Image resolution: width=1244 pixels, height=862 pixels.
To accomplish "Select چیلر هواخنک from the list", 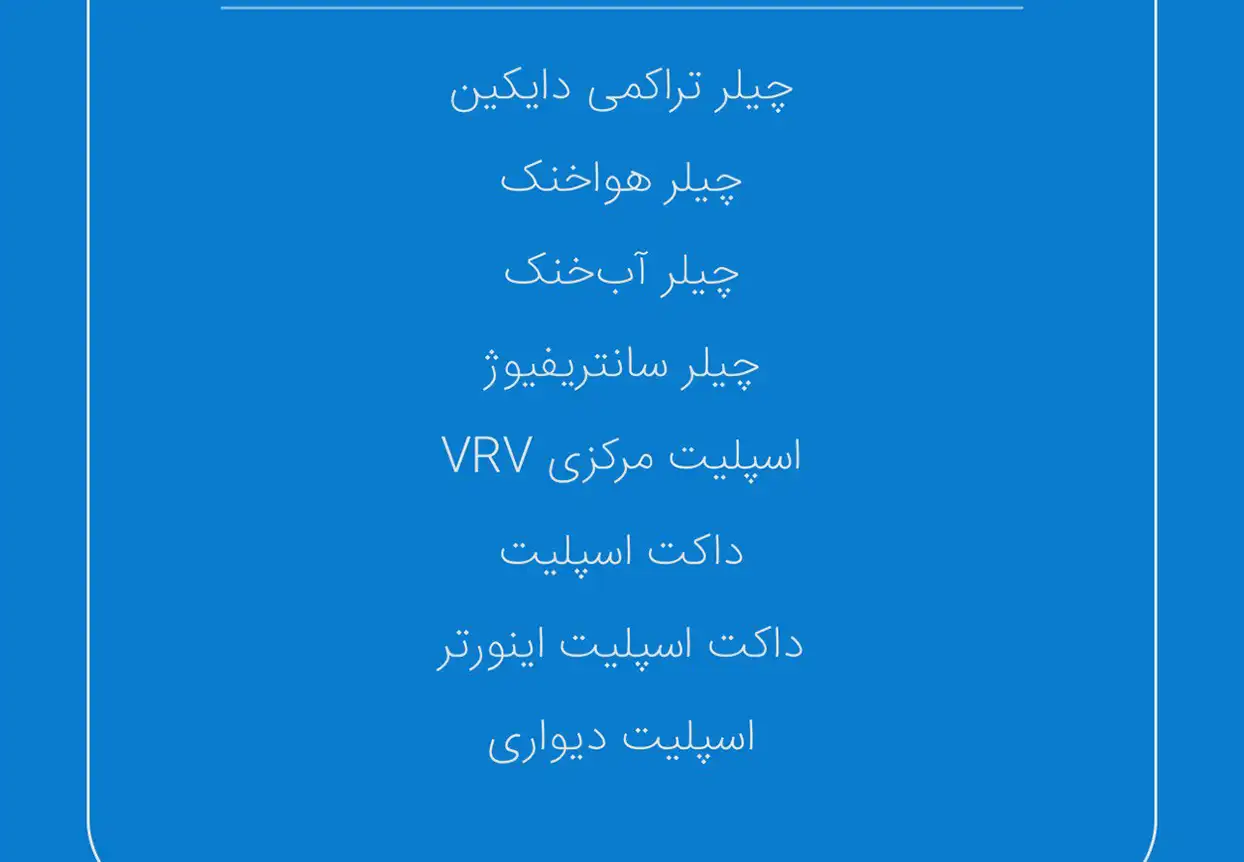I will 621,180.
